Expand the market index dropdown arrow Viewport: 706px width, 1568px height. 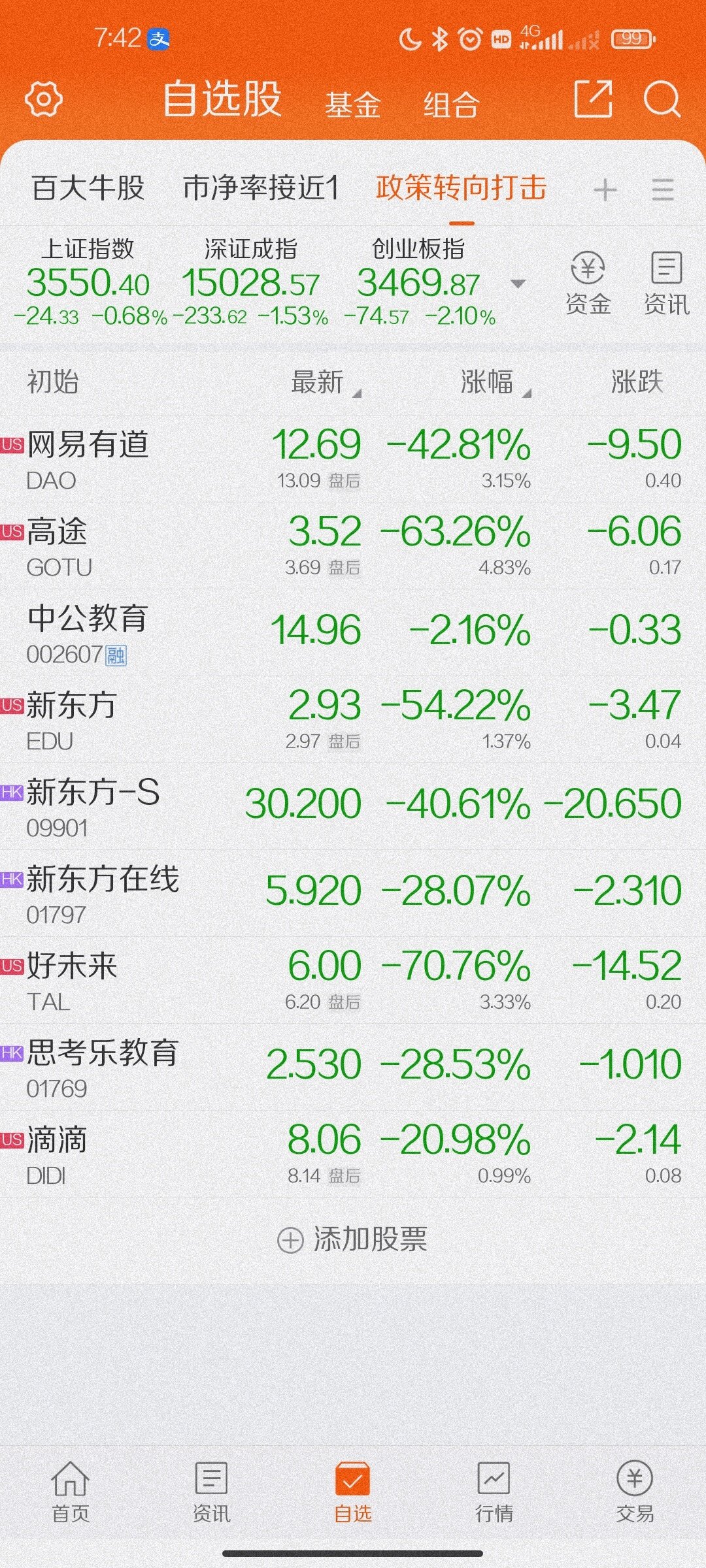(518, 284)
